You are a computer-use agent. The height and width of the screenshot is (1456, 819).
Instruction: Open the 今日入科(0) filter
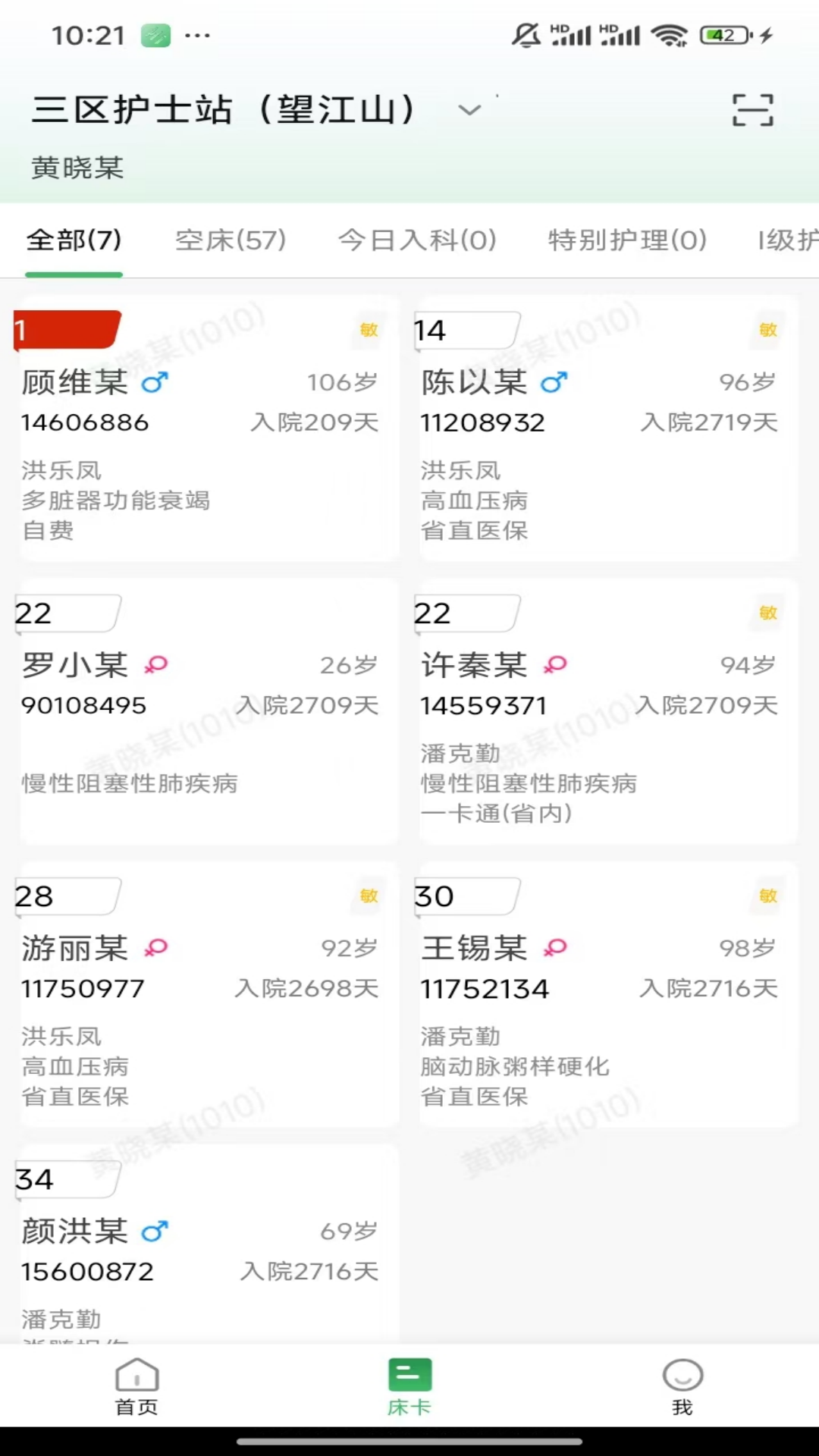pyautogui.click(x=417, y=240)
